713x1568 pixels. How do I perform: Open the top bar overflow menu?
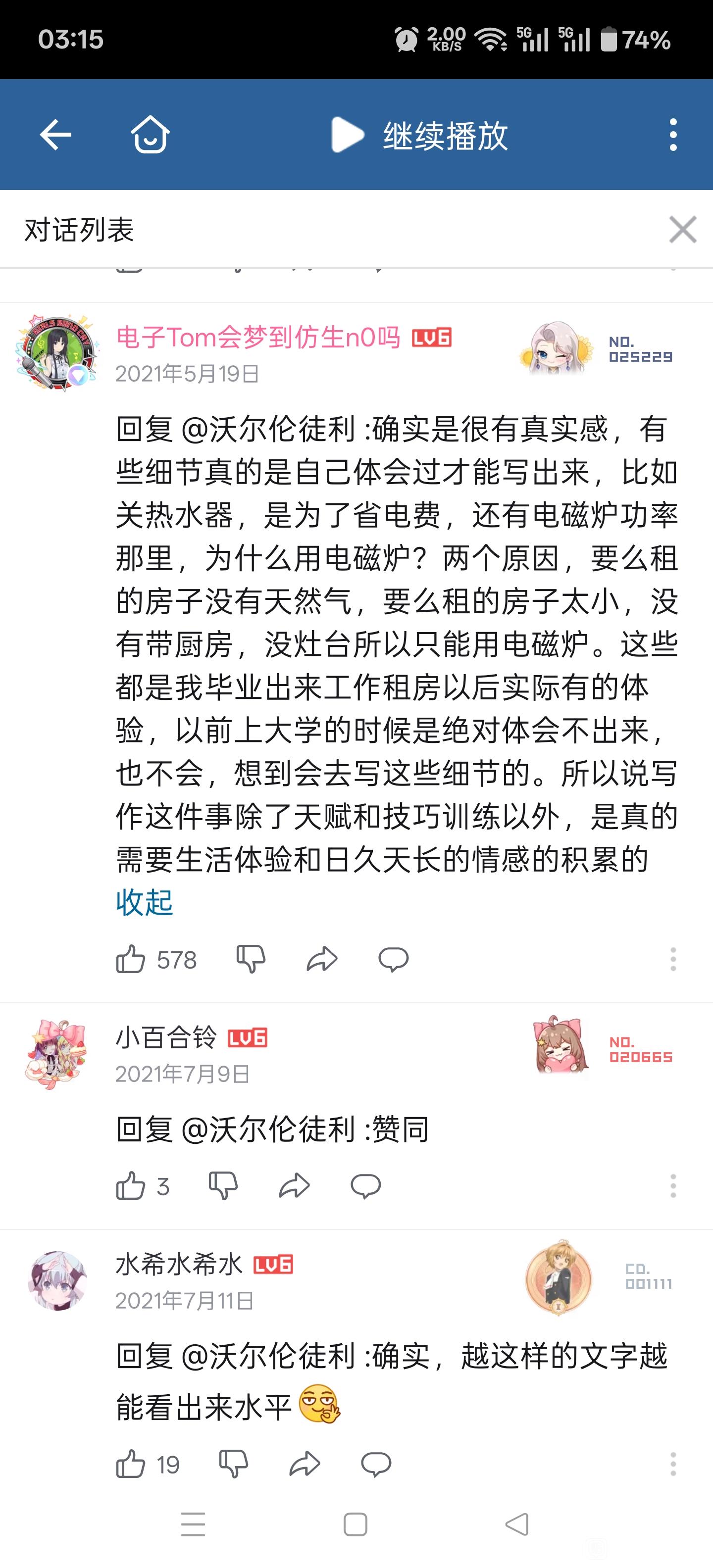coord(673,135)
